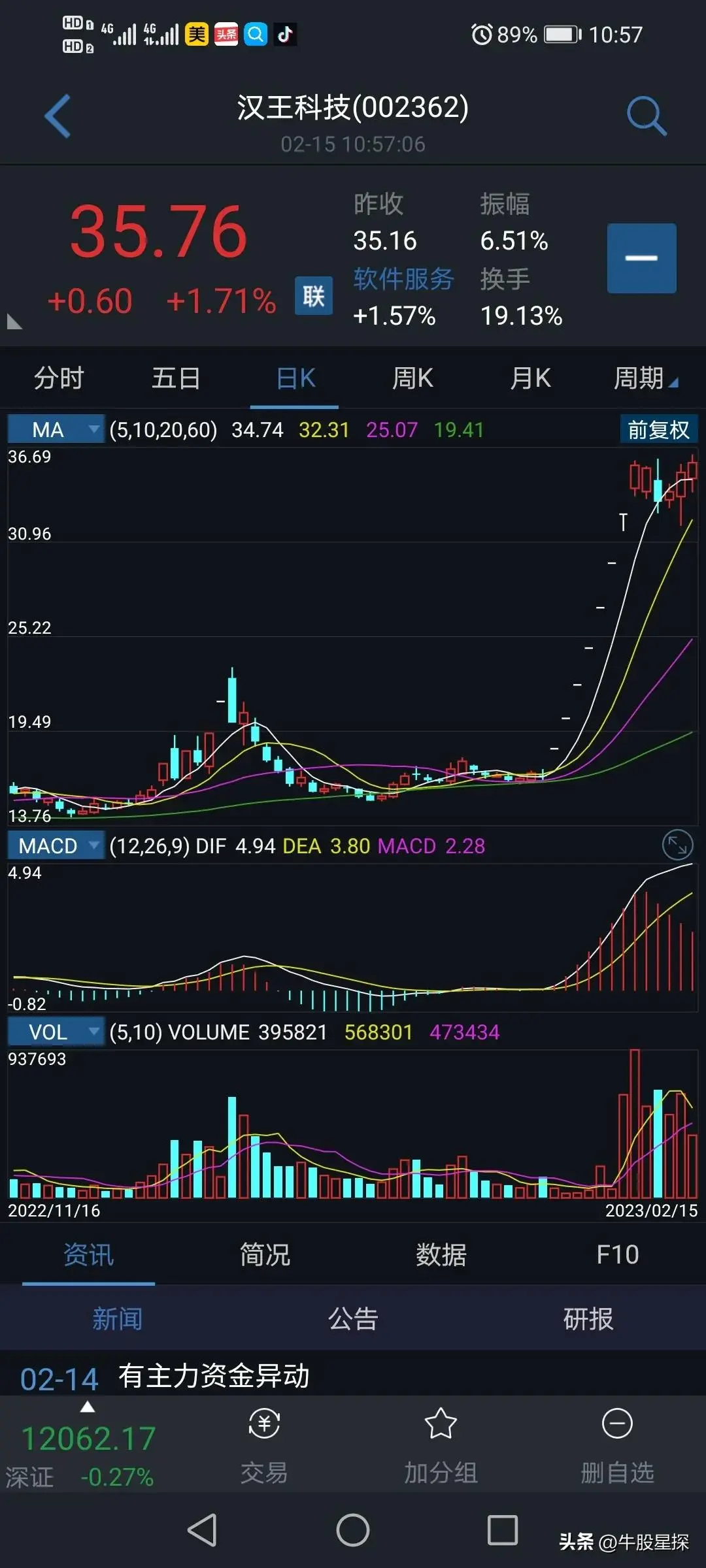Screen dimensions: 706x1568
Task: Open the F10 tab
Action: (617, 1254)
